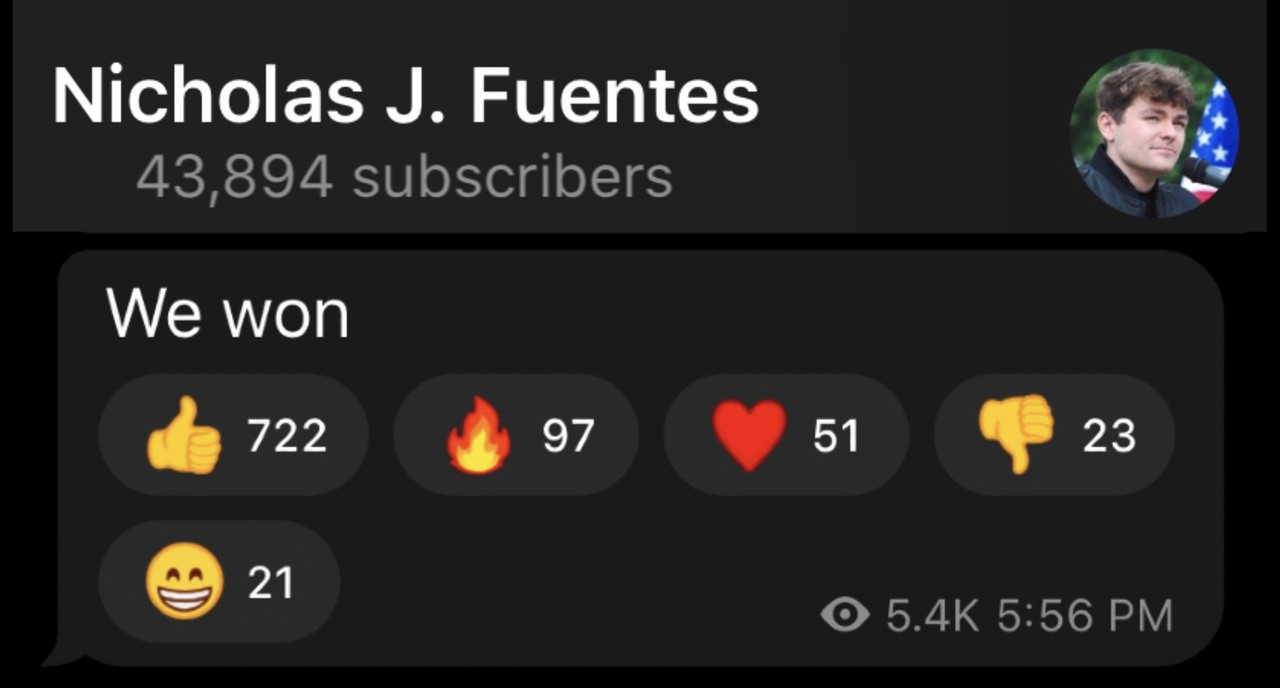Tap the red heart reaction chip
Image resolution: width=1280 pixels, height=688 pixels.
pos(786,436)
